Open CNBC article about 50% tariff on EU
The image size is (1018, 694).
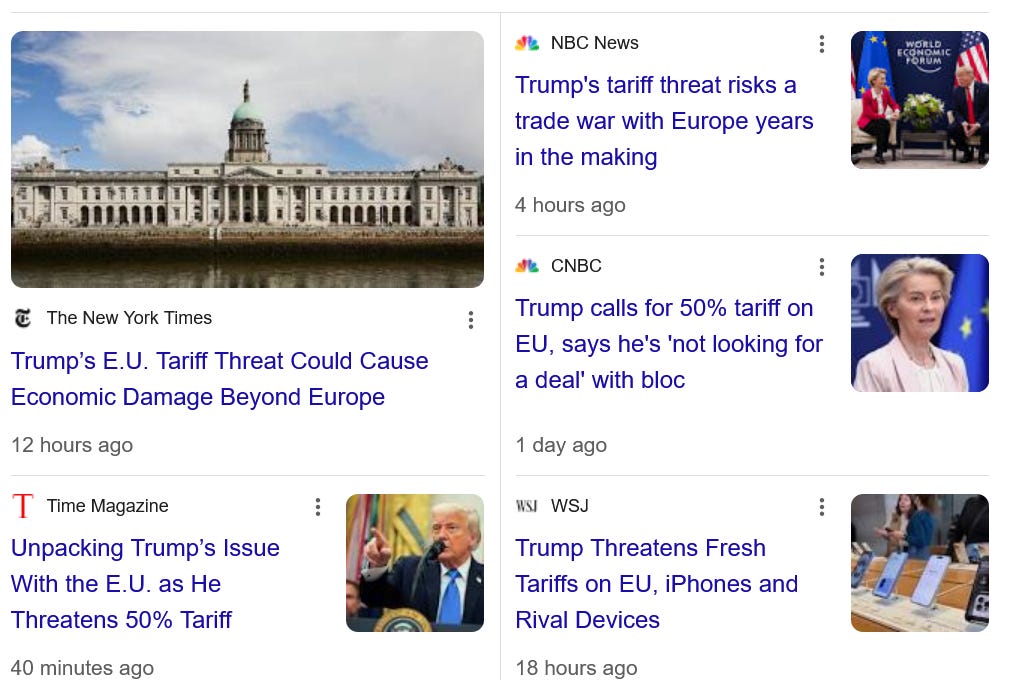click(x=668, y=344)
